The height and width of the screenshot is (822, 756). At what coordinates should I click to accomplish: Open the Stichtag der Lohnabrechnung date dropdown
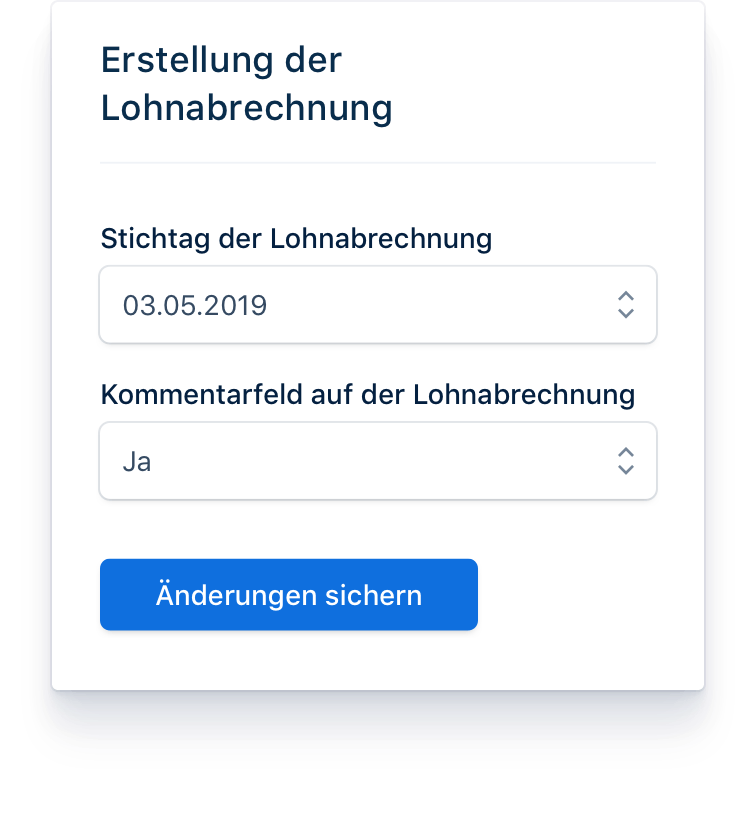point(378,305)
